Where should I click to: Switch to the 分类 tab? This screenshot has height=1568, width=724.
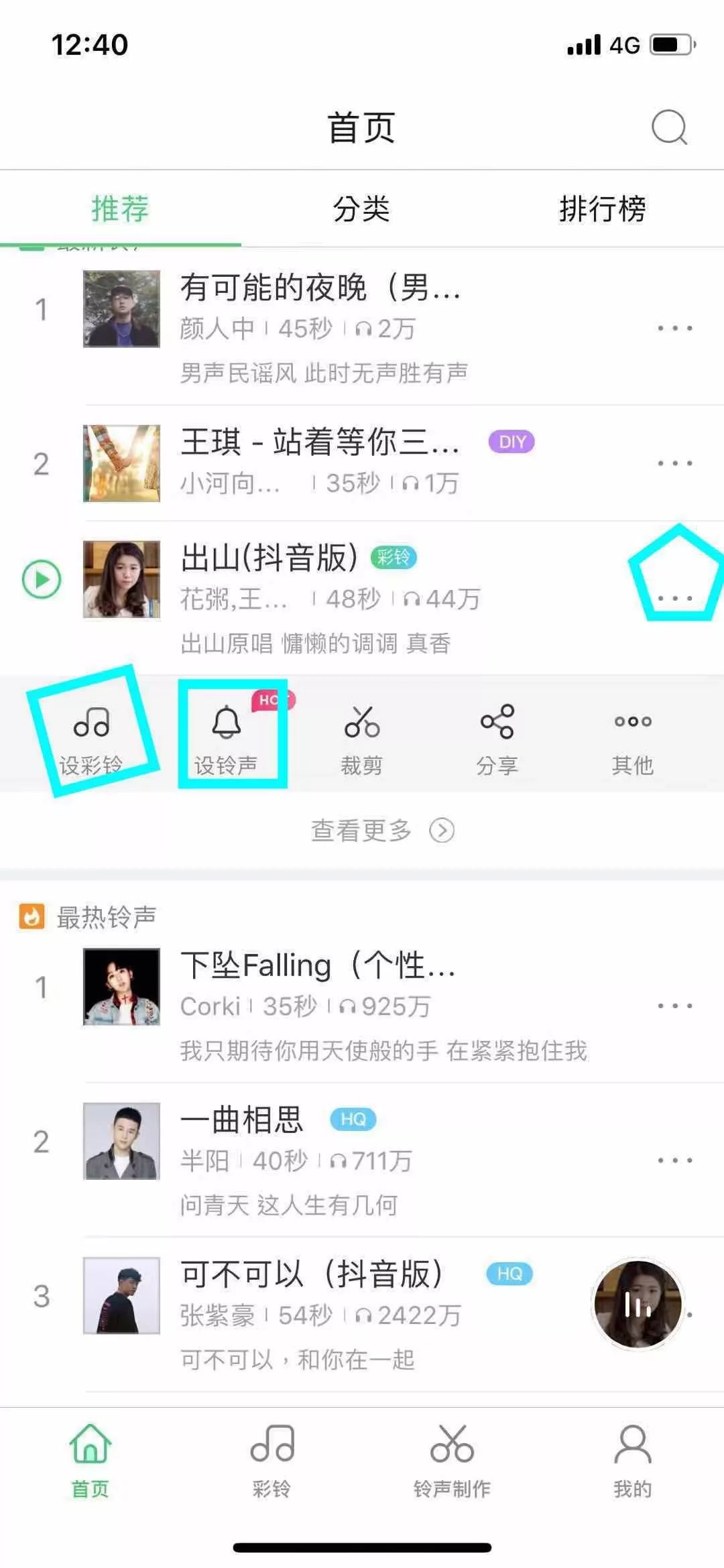tap(362, 209)
